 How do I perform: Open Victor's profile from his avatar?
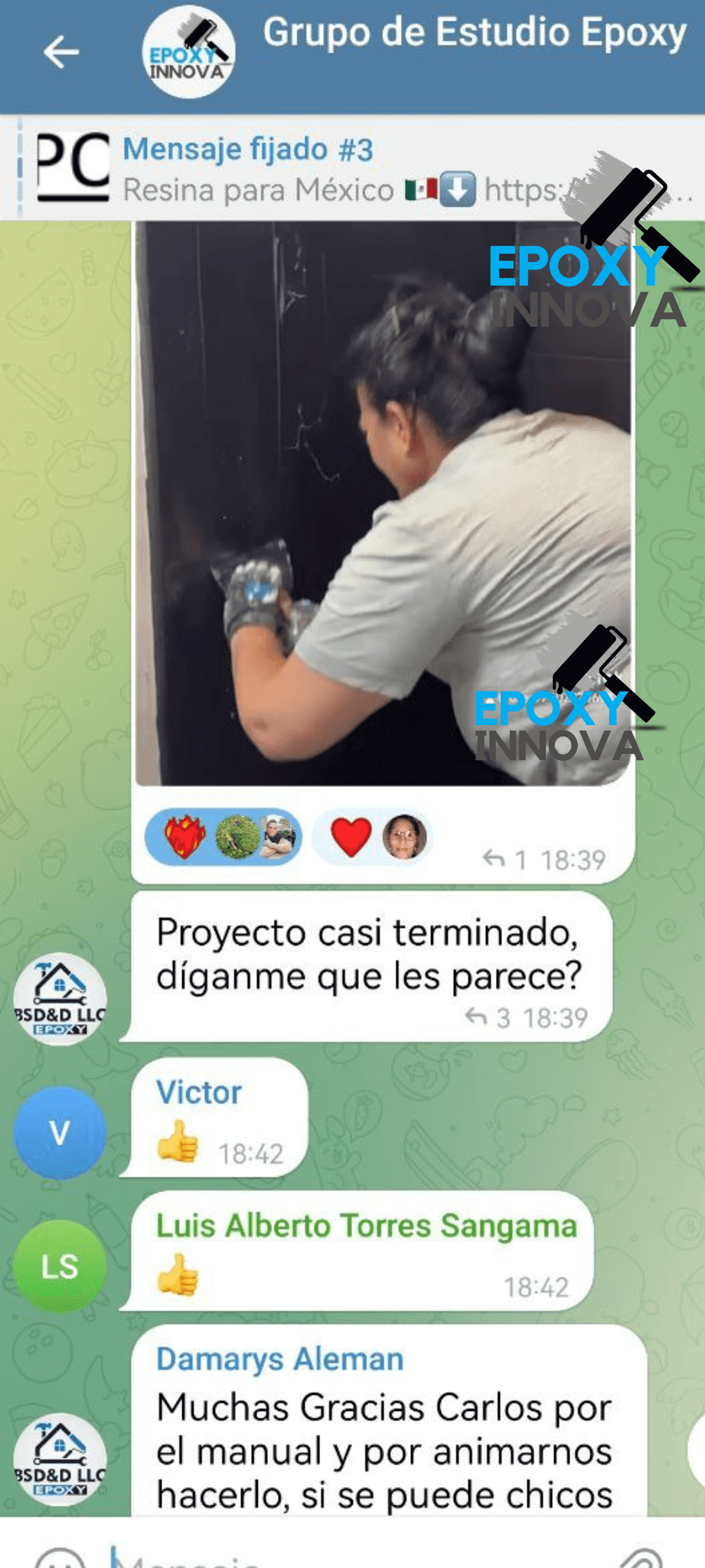pos(60,1132)
